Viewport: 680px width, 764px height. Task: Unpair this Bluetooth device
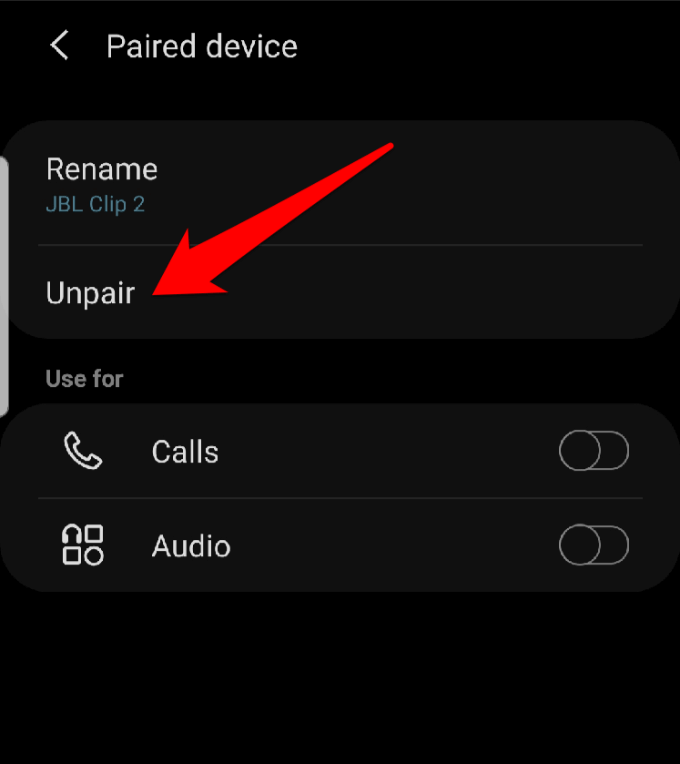pyautogui.click(x=90, y=294)
